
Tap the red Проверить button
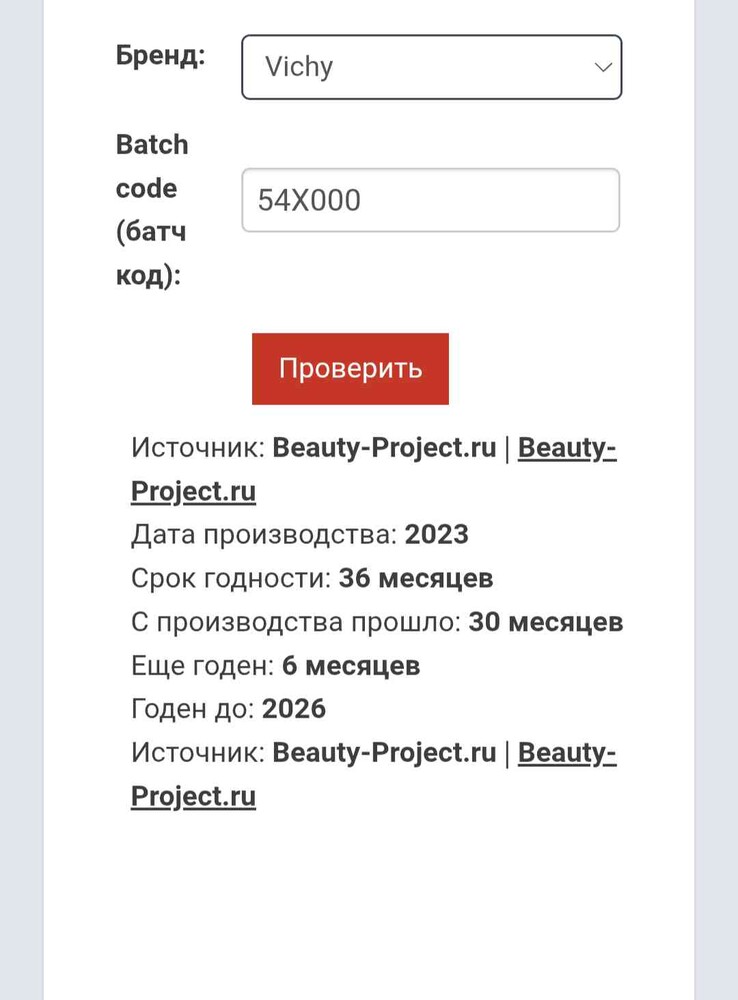click(x=350, y=369)
